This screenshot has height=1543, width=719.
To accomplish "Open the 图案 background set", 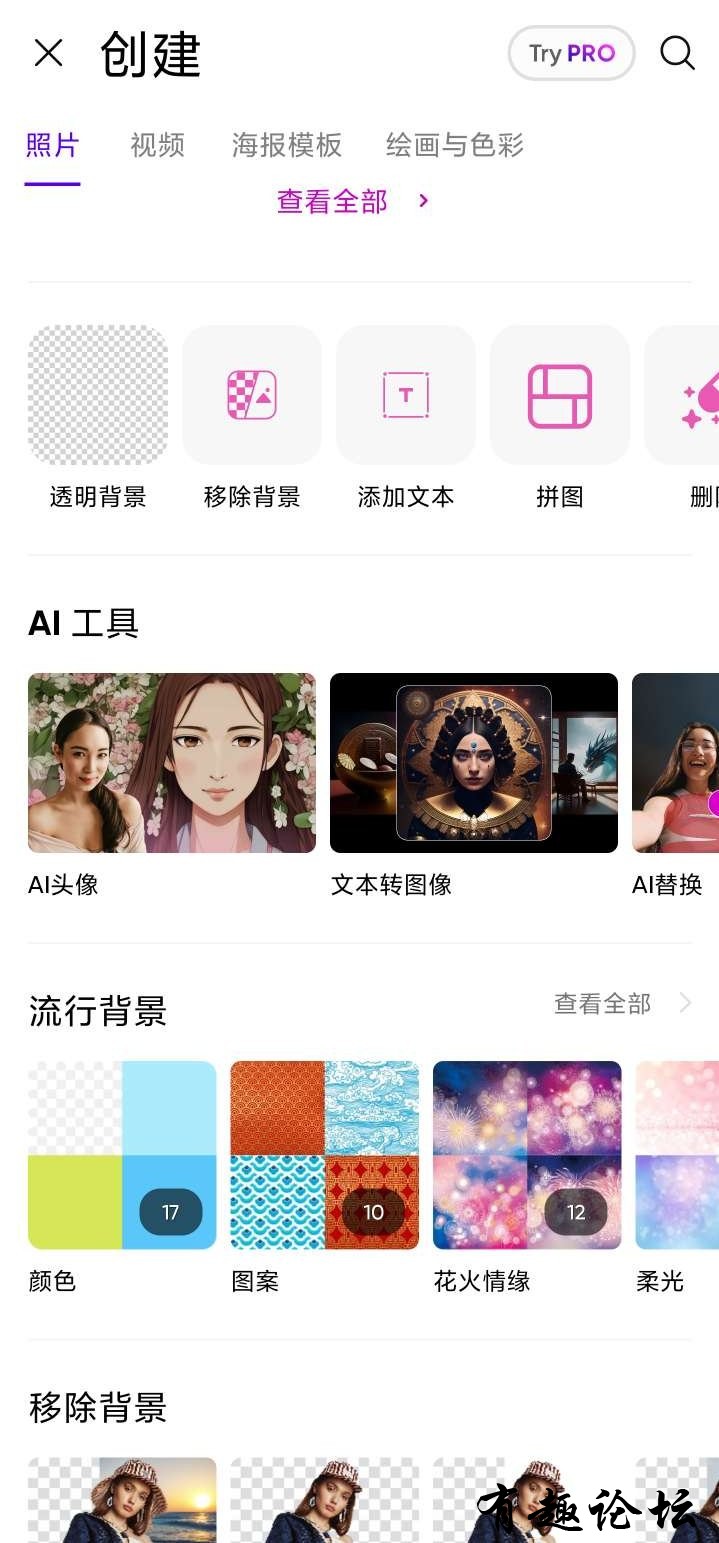I will pos(325,1155).
